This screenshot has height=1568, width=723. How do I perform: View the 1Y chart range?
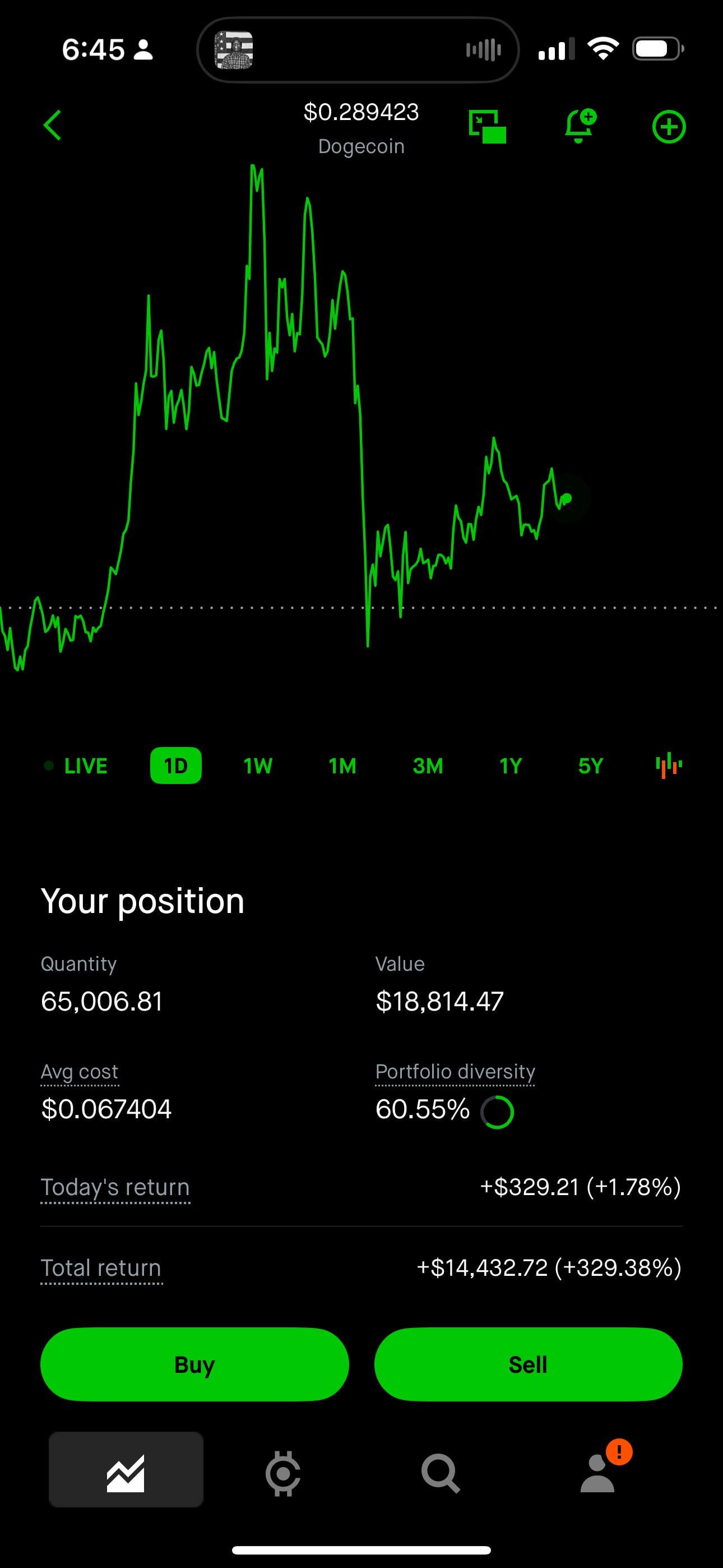[511, 765]
